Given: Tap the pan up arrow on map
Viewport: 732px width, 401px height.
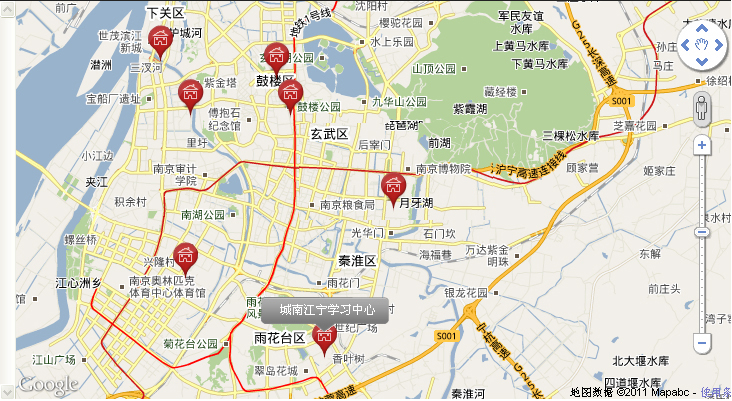Looking at the screenshot, I should pos(703,30).
